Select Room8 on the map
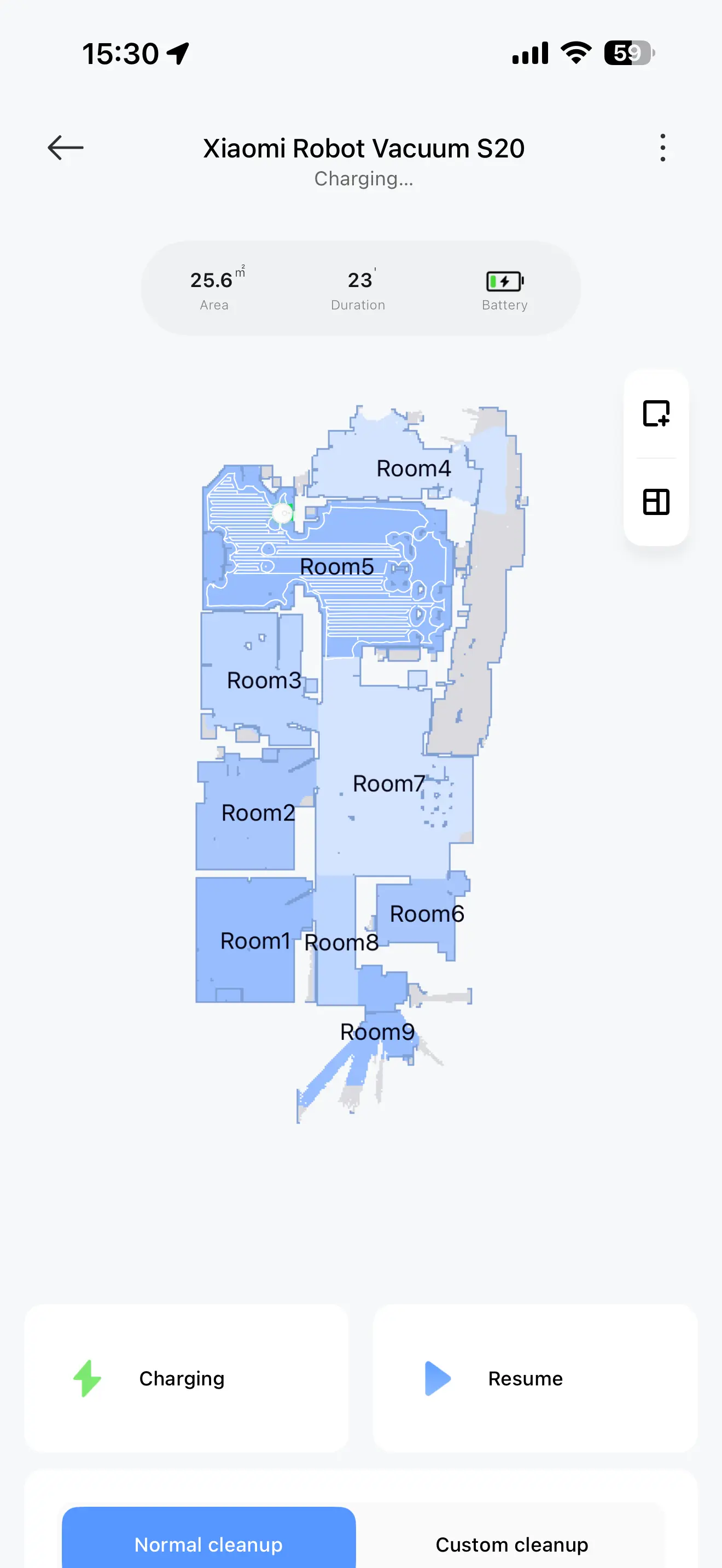The height and width of the screenshot is (1568, 722). tap(341, 942)
